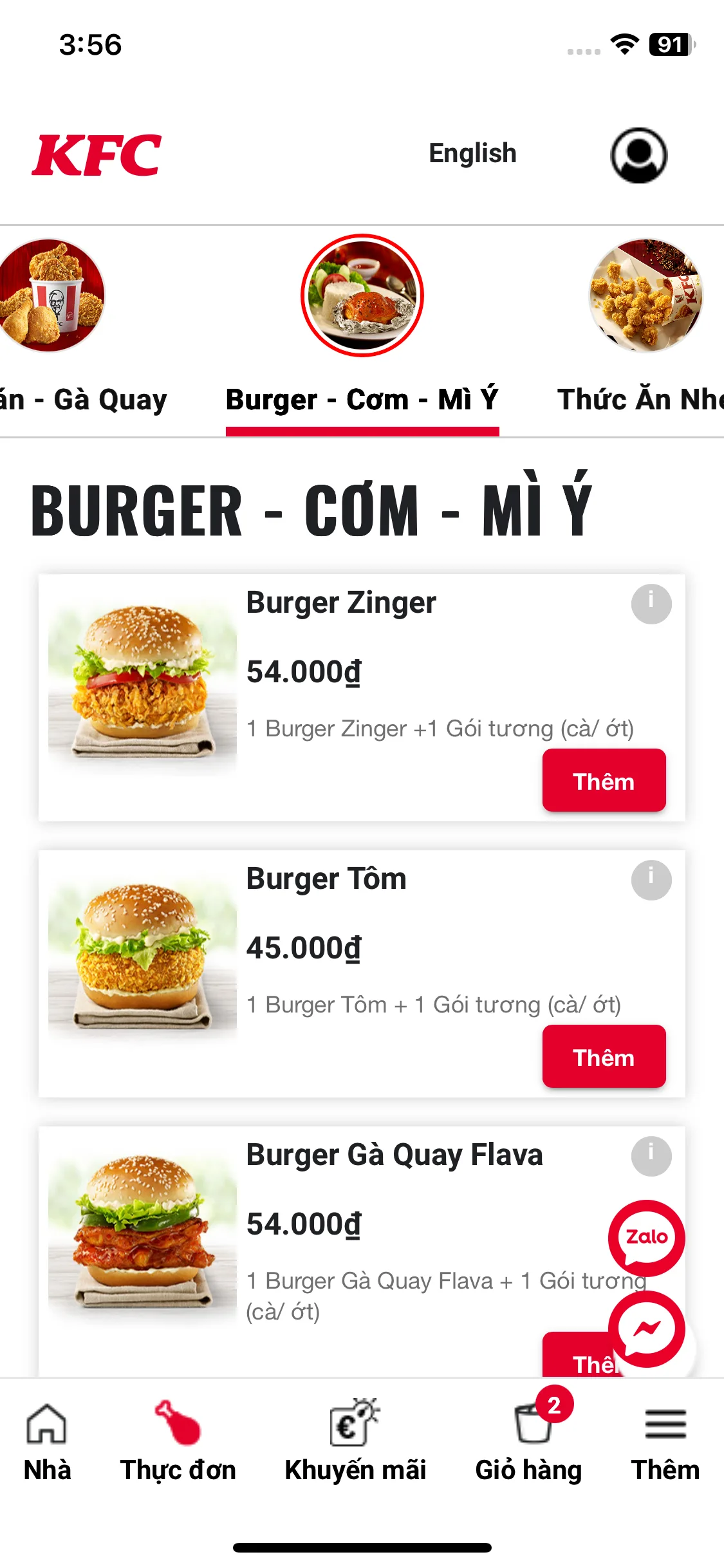Chat via Zalo floating button
The height and width of the screenshot is (1568, 724).
(646, 1237)
